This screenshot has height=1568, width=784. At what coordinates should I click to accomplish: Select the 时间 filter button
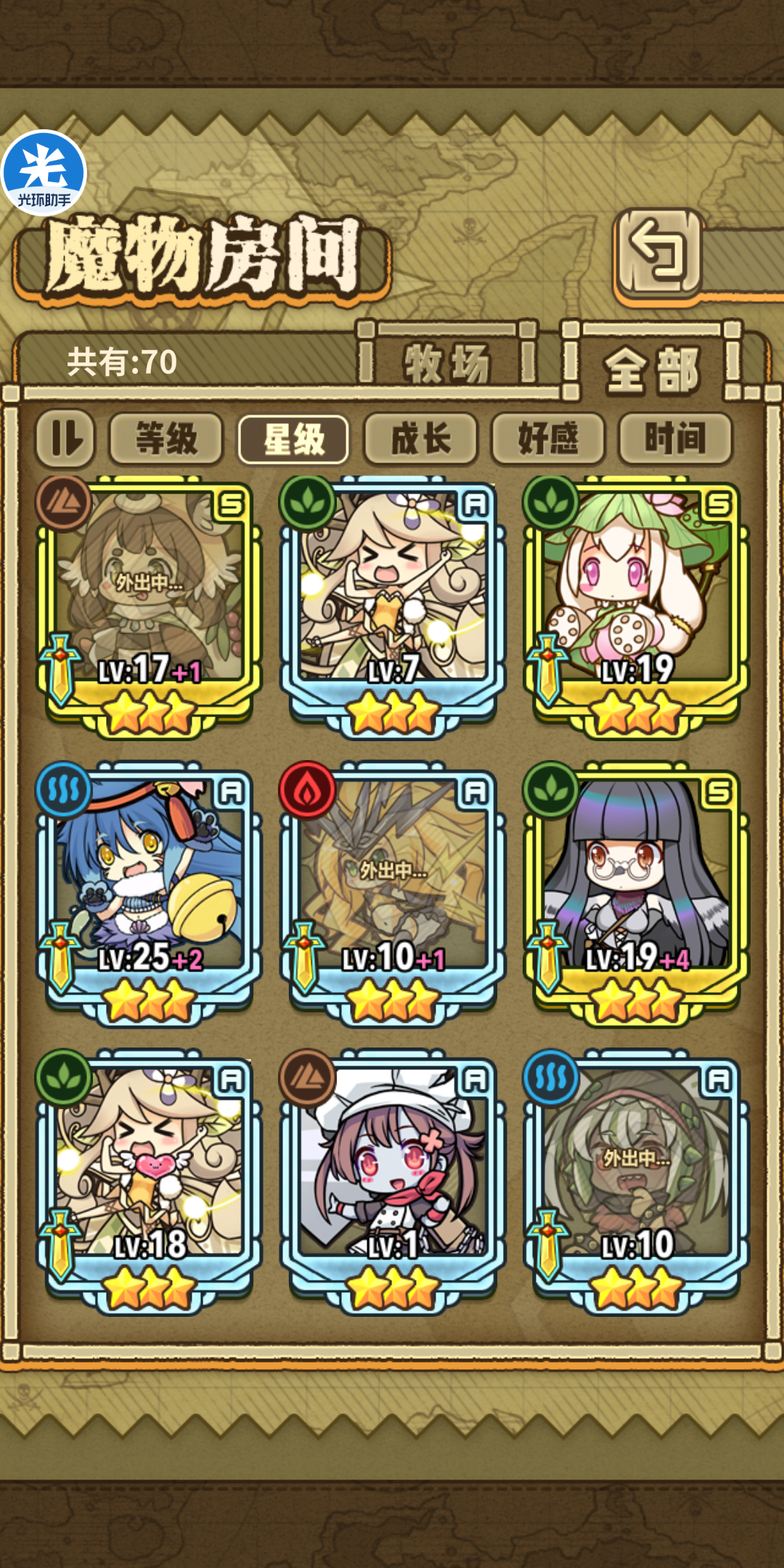point(674,438)
